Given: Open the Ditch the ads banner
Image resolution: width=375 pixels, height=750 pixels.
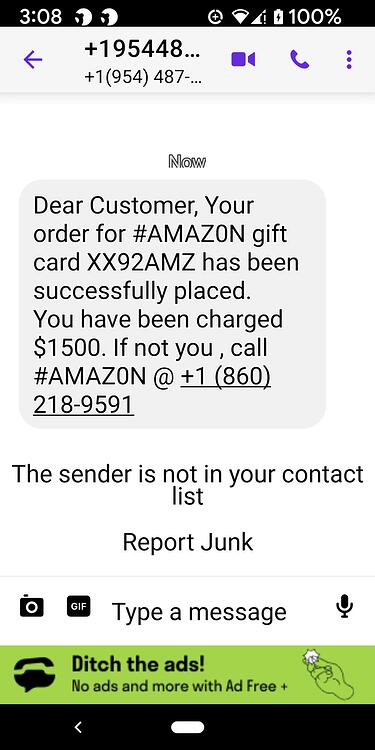Looking at the screenshot, I should (x=188, y=674).
